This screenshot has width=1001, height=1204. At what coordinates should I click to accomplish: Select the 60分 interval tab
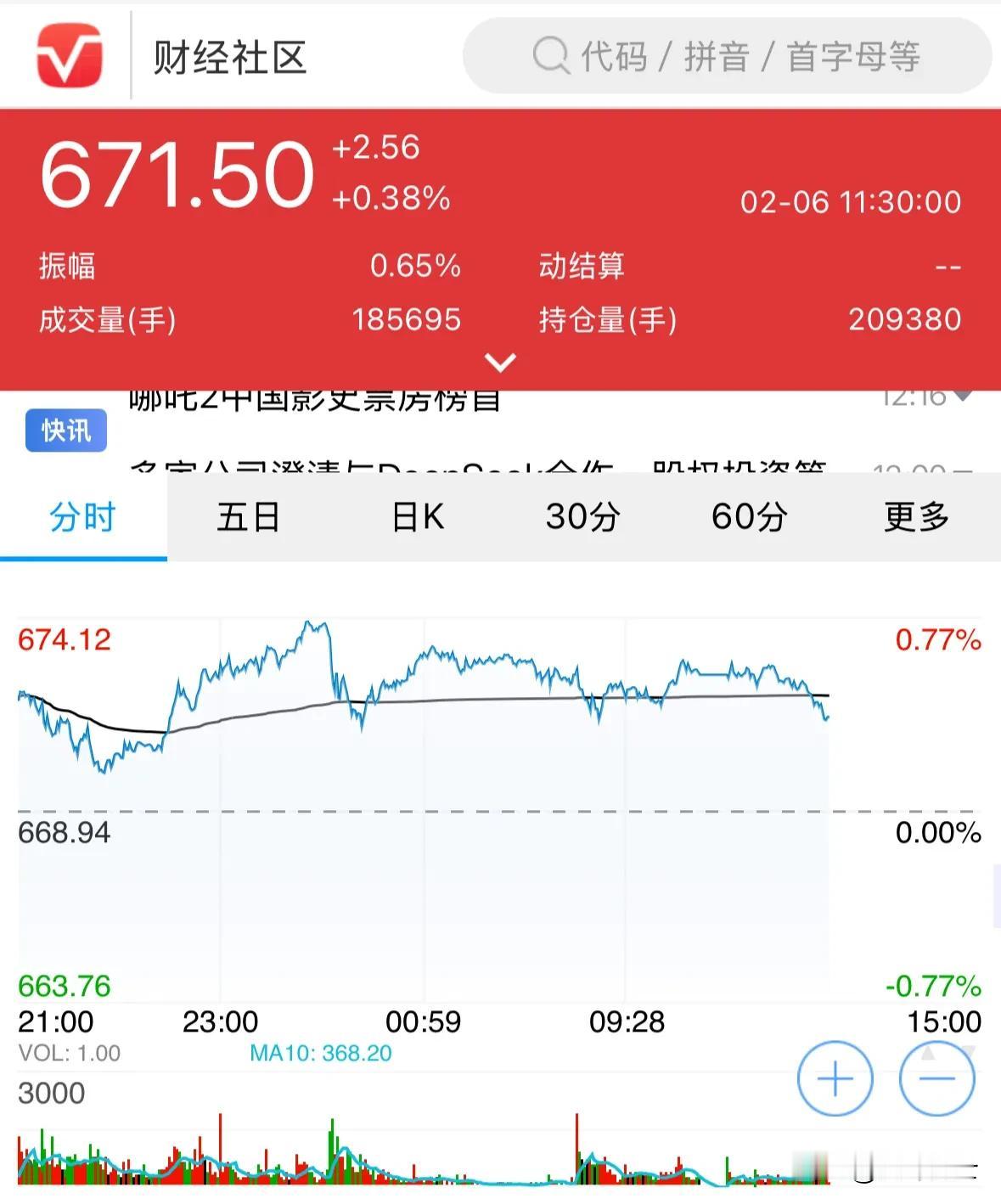pyautogui.click(x=747, y=516)
